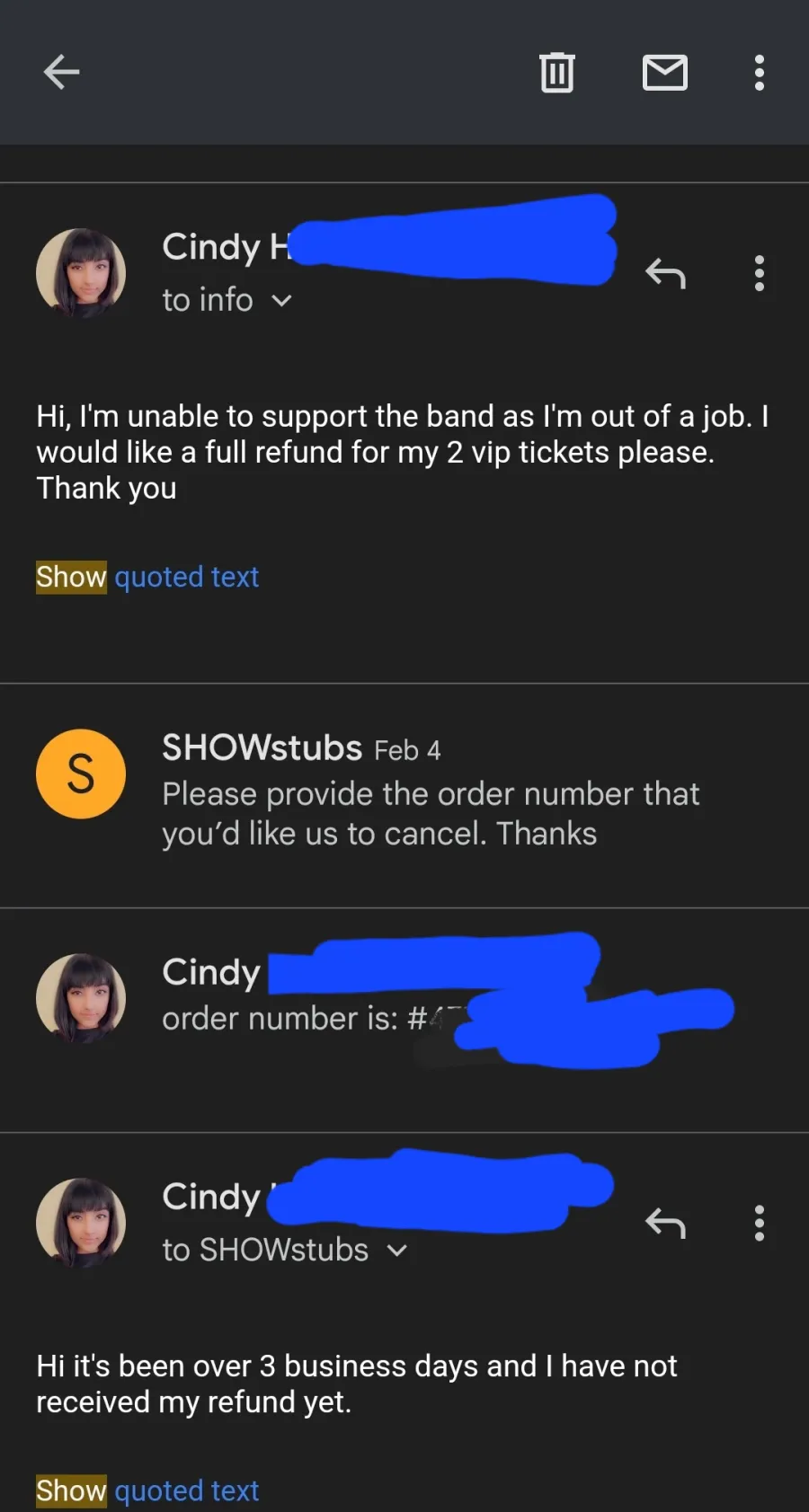The height and width of the screenshot is (1512, 809).
Task: Open the top bar overflow menu
Action: pyautogui.click(x=760, y=73)
